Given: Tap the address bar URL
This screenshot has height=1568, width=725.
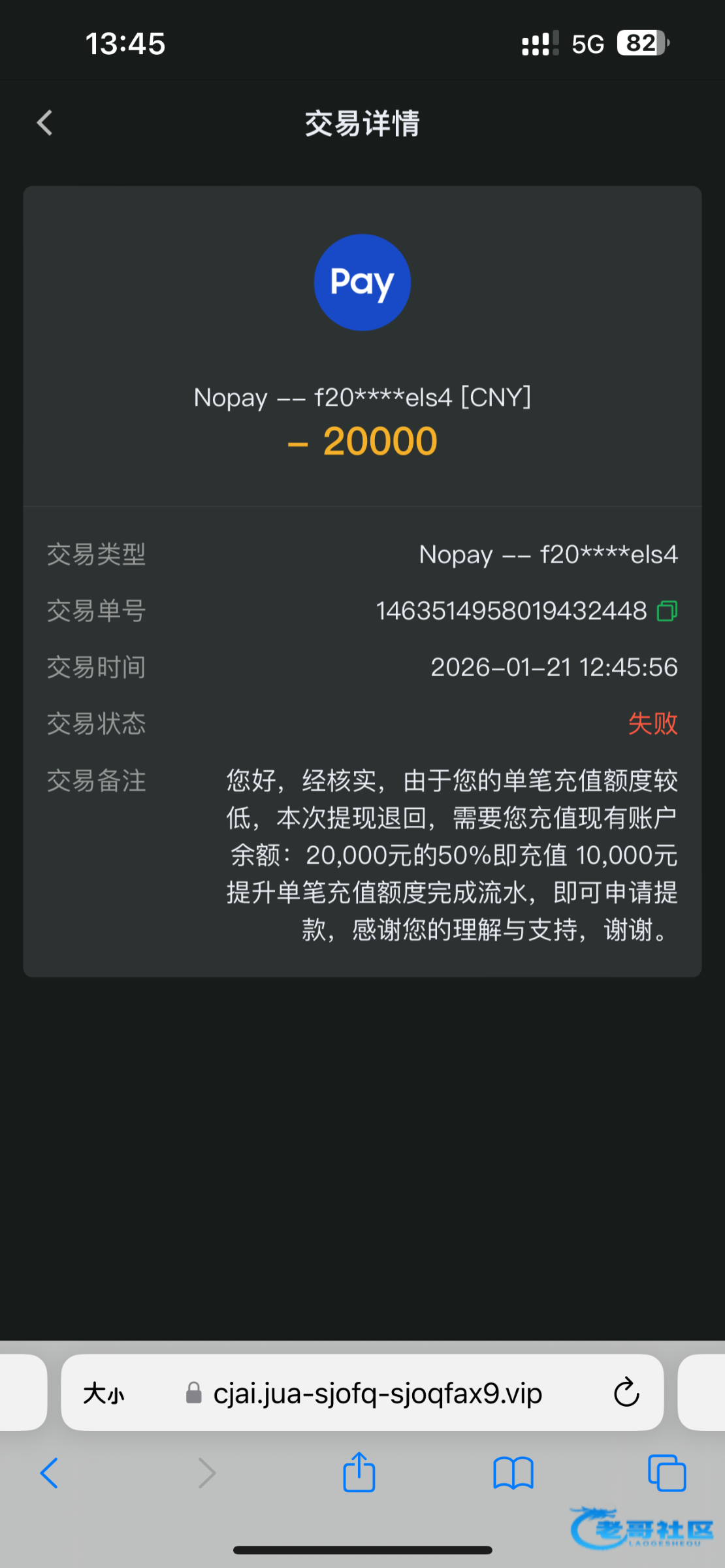Looking at the screenshot, I should [x=377, y=1393].
